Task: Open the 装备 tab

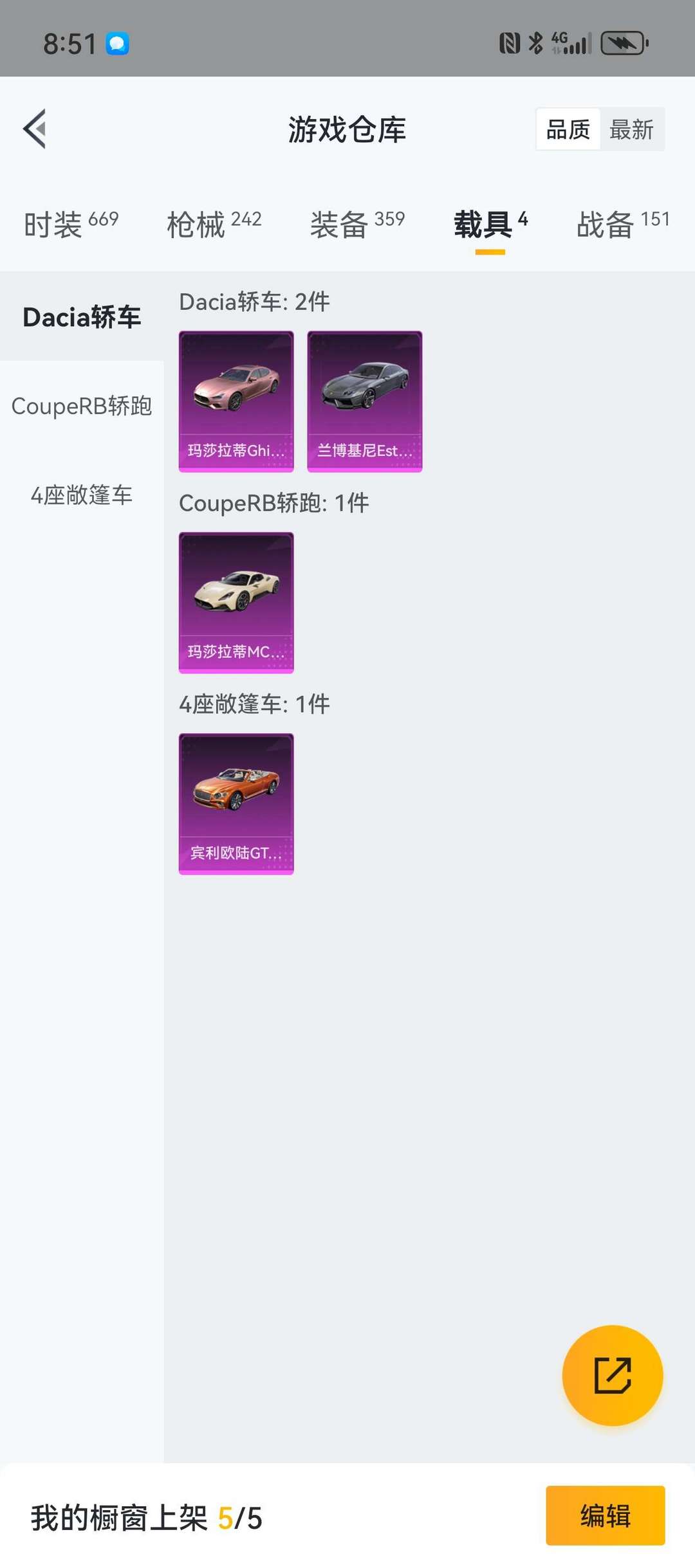Action: point(357,224)
